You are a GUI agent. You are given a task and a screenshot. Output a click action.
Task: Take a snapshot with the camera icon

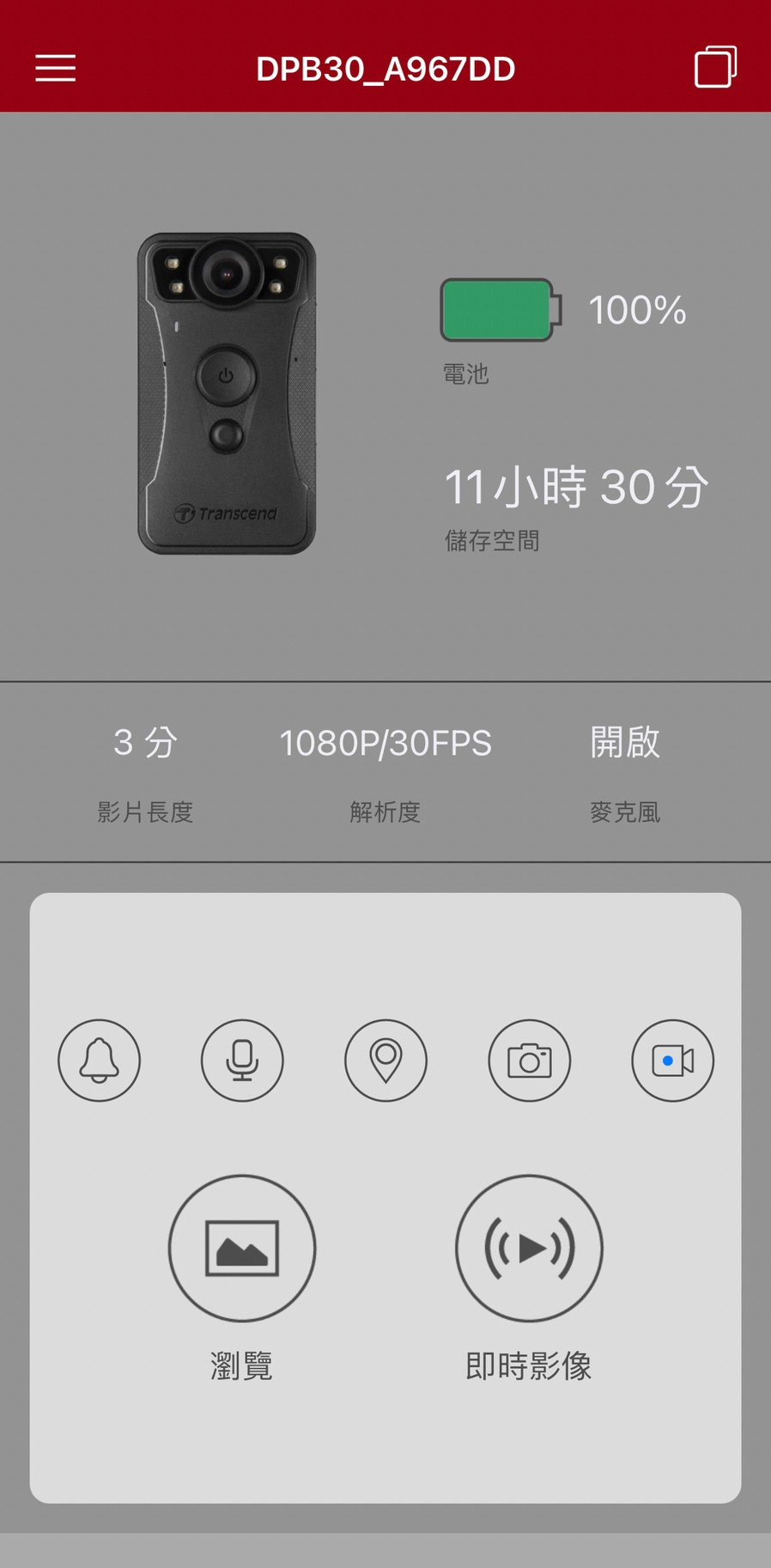click(x=529, y=1061)
